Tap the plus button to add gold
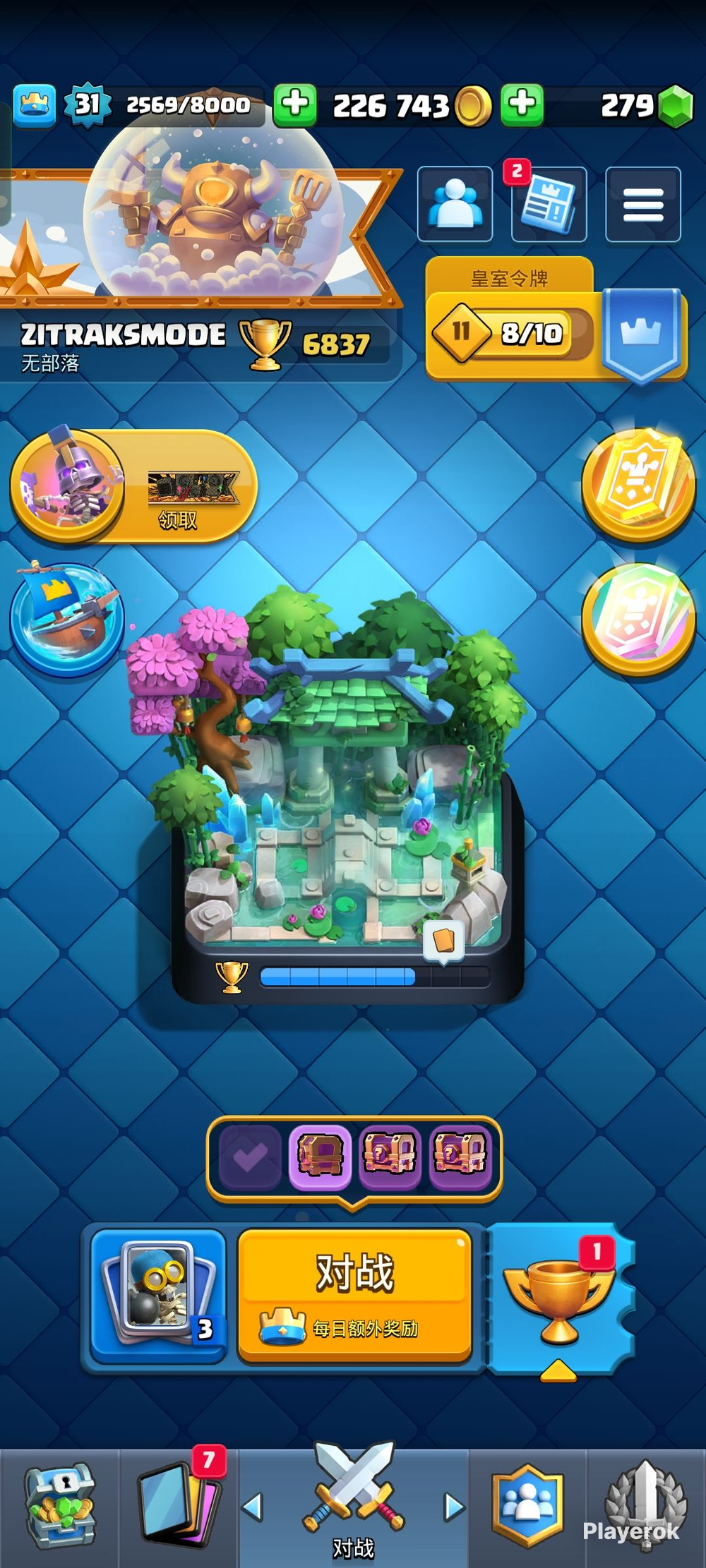Screen dimensions: 706x1568 (295, 105)
